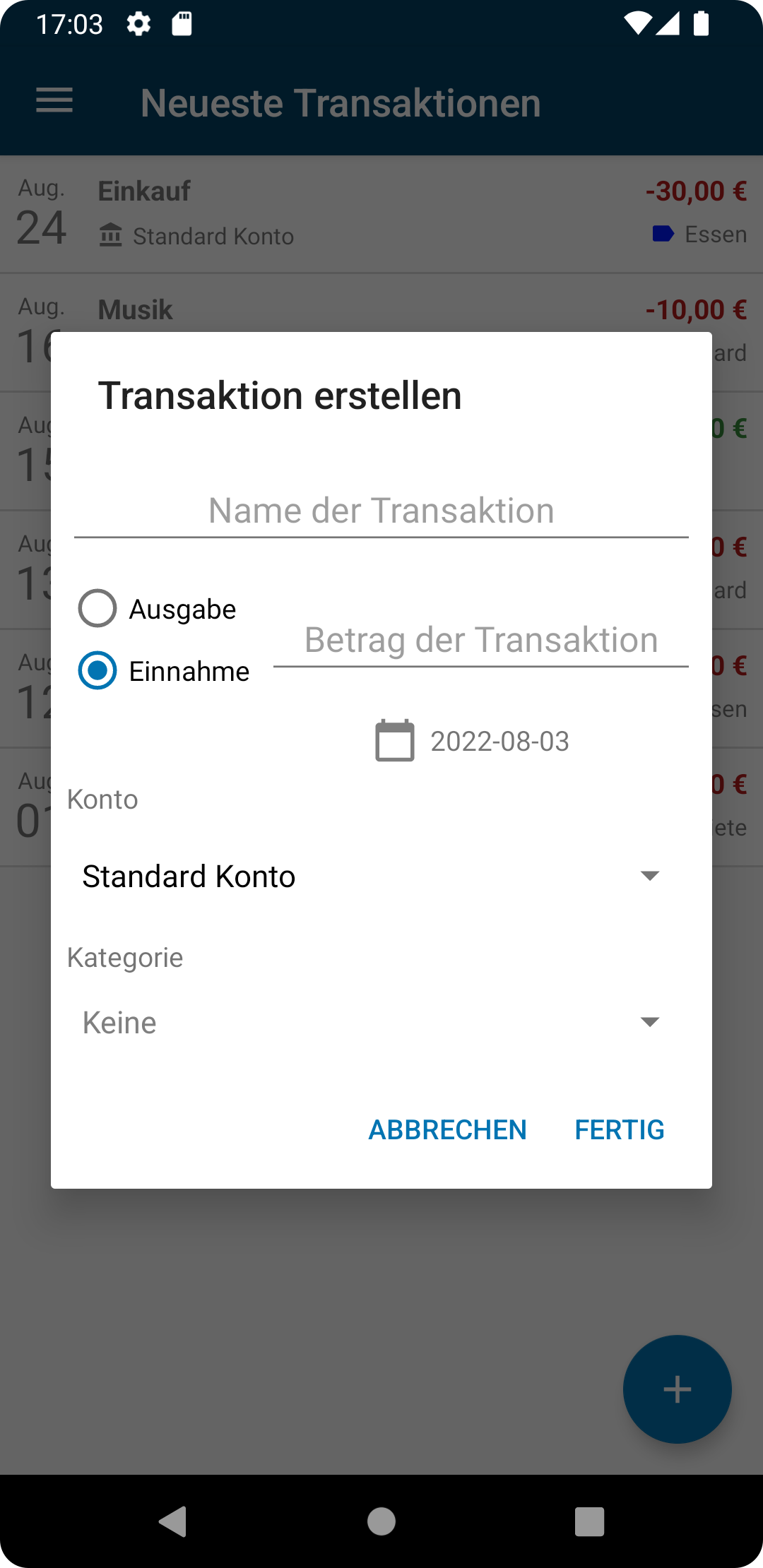Select the Einnahme radio option
Image resolution: width=763 pixels, height=1568 pixels.
tap(97, 671)
